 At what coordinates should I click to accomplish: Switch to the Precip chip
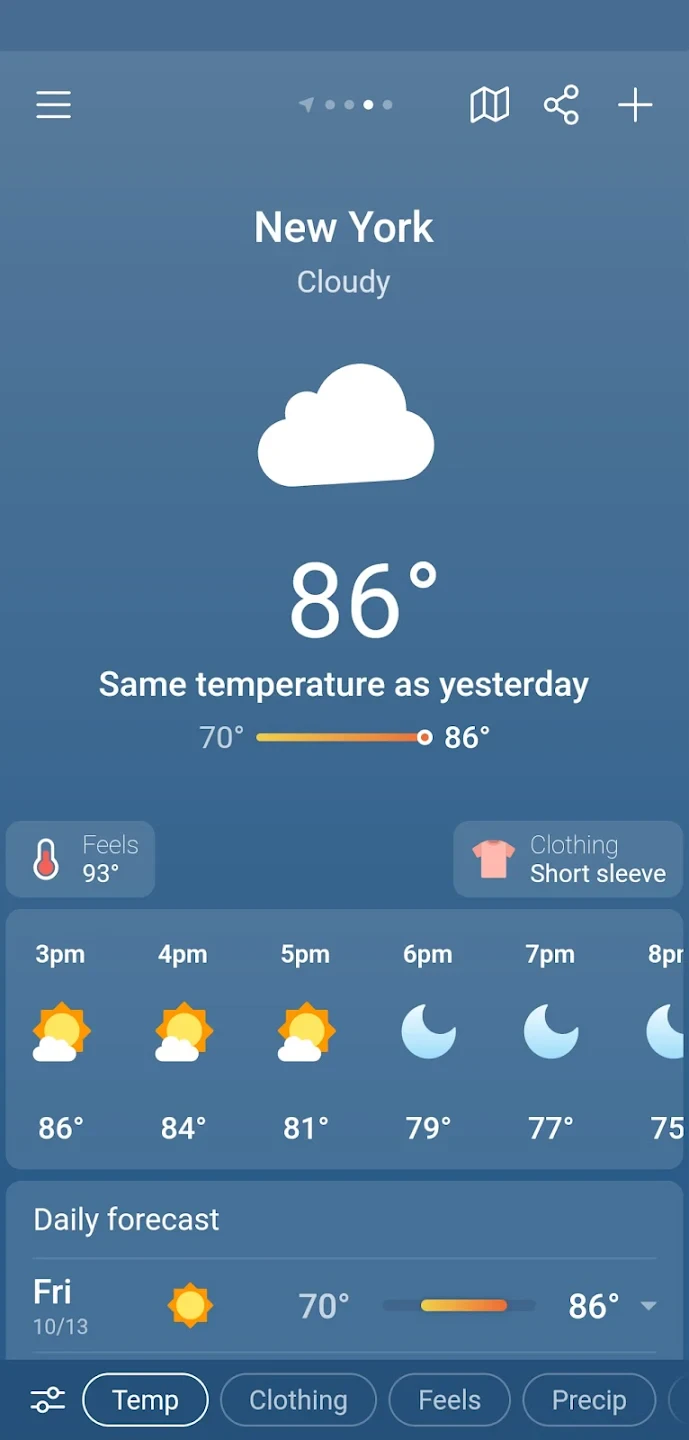click(x=589, y=1400)
